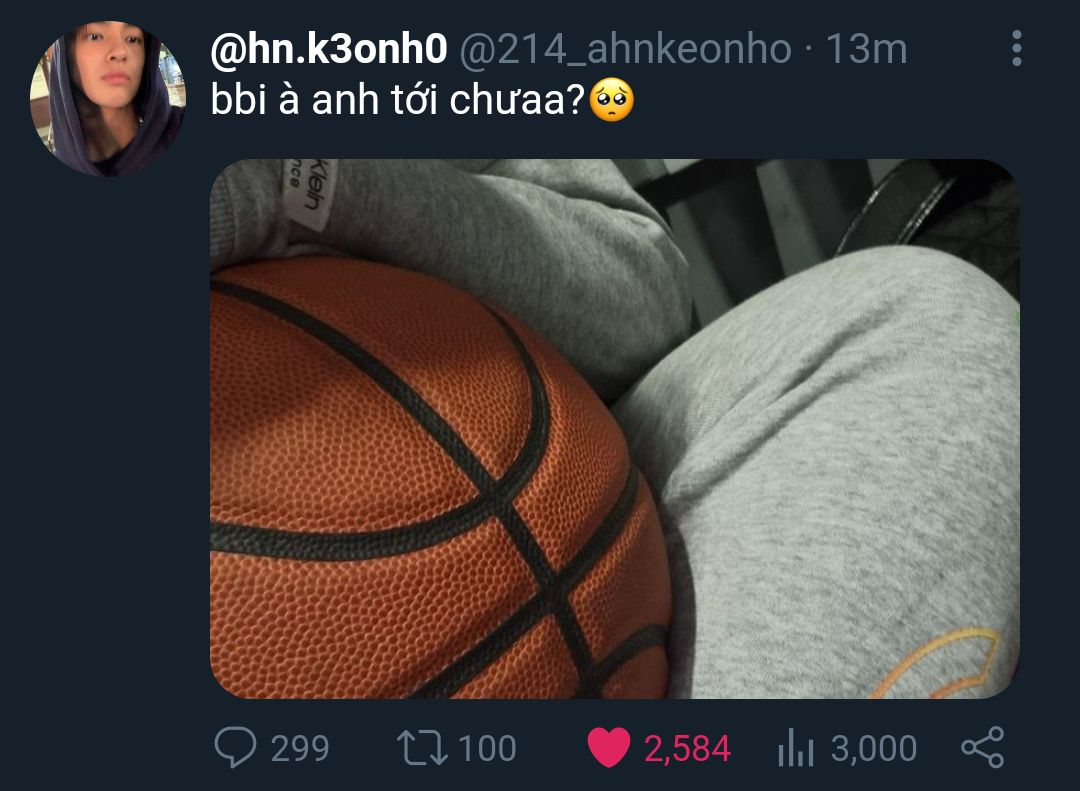Reply to the tweet with 299 comments
The width and height of the screenshot is (1080, 791).
(234, 748)
